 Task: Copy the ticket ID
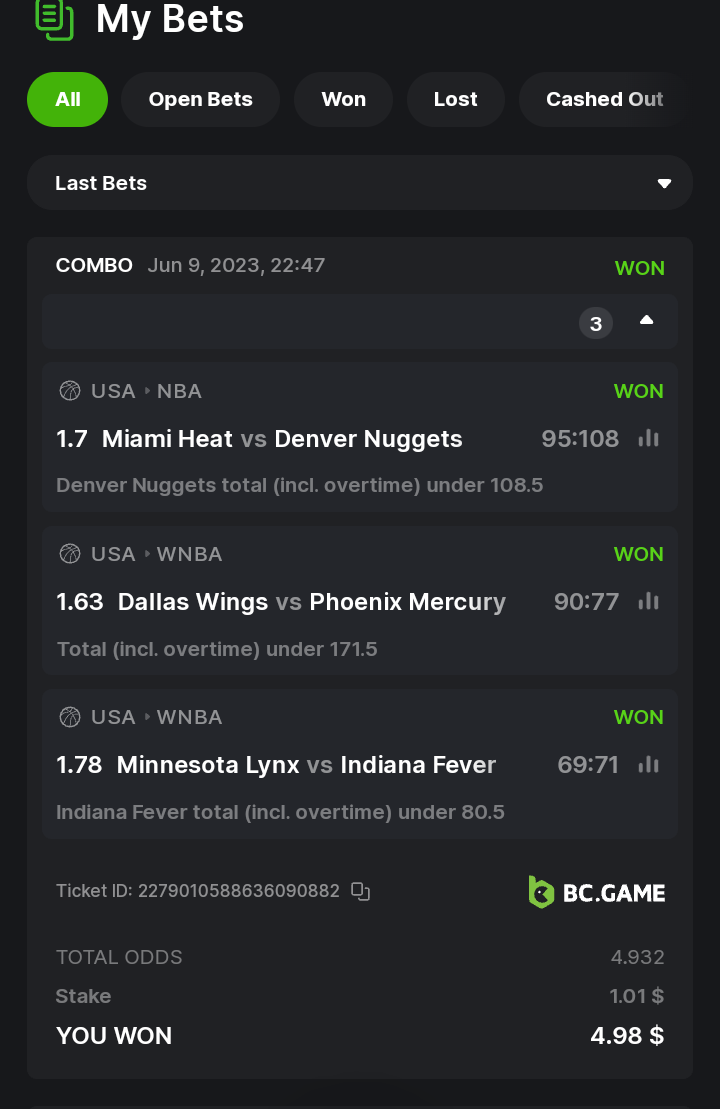(361, 891)
